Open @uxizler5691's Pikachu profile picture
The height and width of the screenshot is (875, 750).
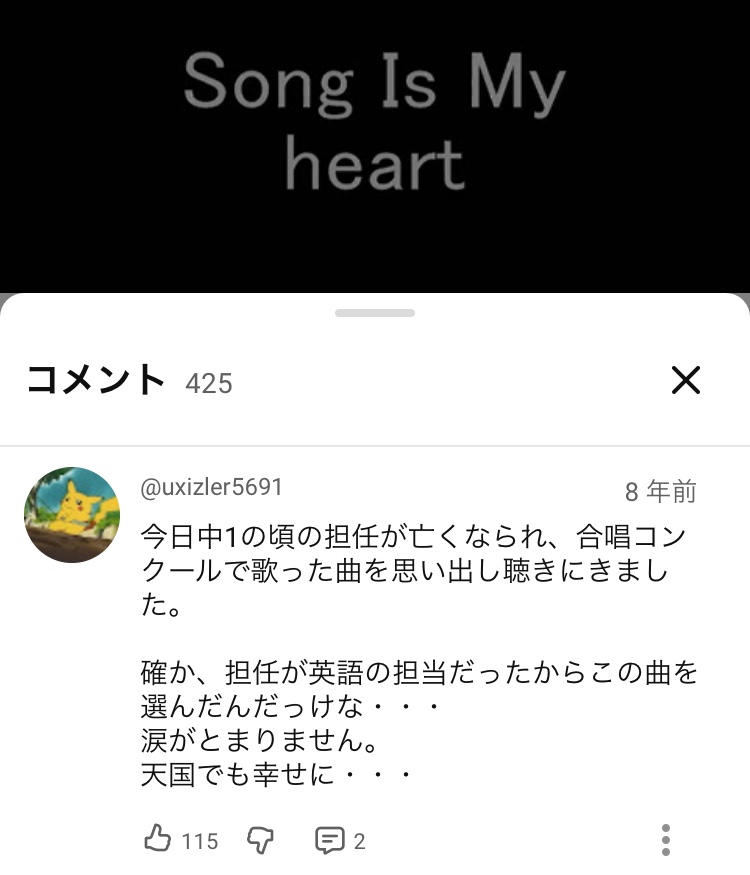tap(72, 514)
